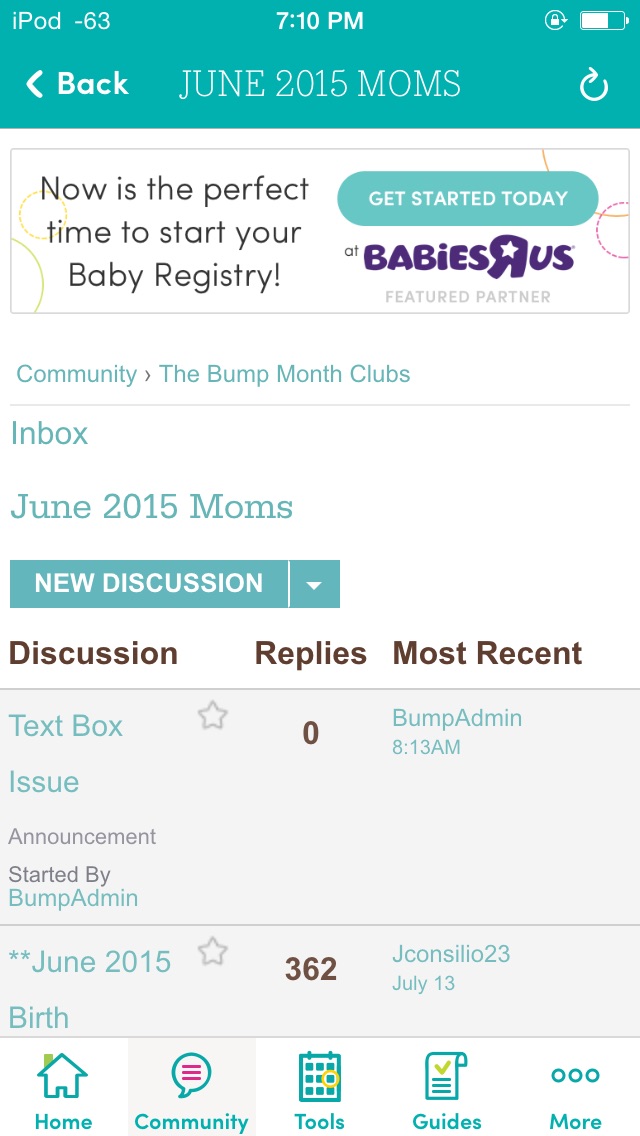Open the June 2015 Moms heading link
Screen dimensions: 640x1136
[x=151, y=506]
